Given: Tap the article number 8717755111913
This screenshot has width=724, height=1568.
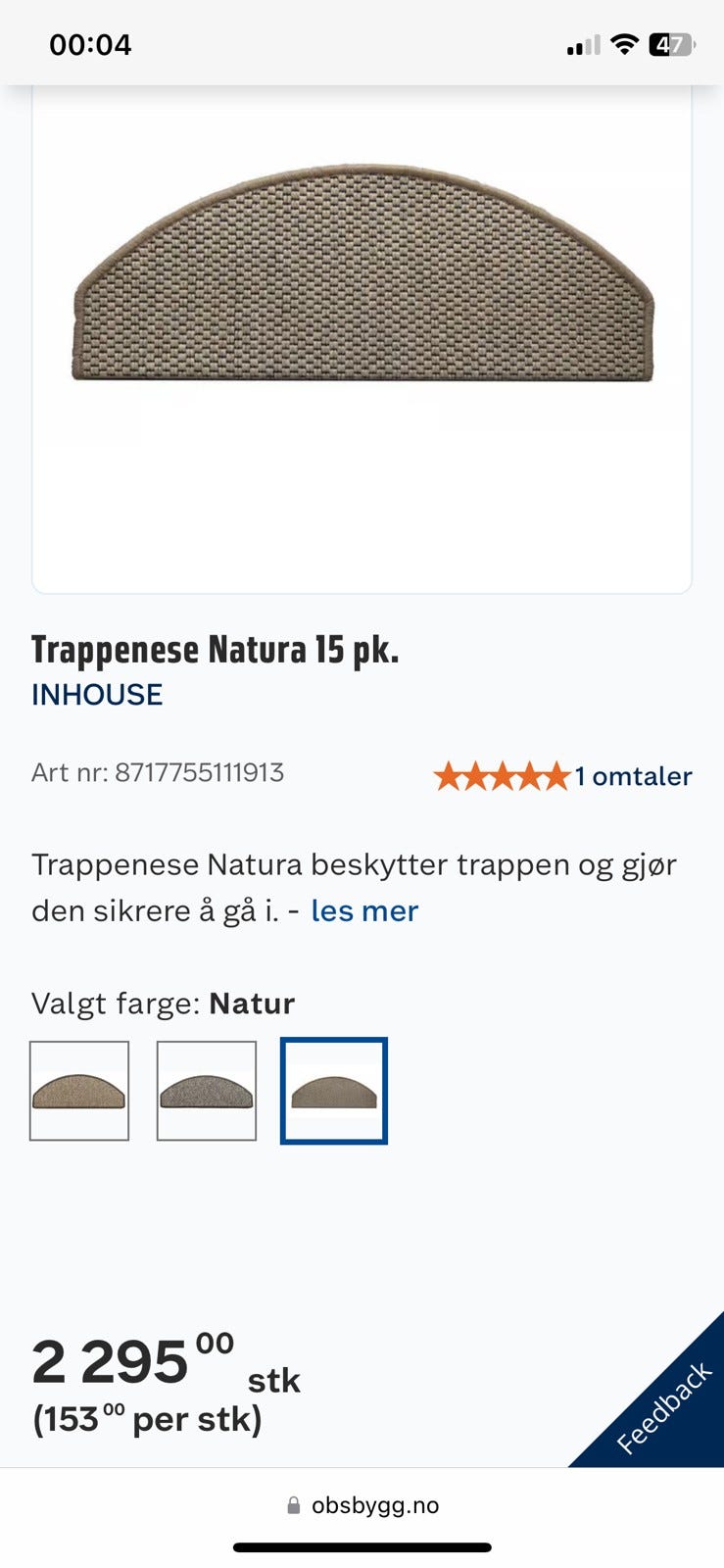Looking at the screenshot, I should (158, 772).
